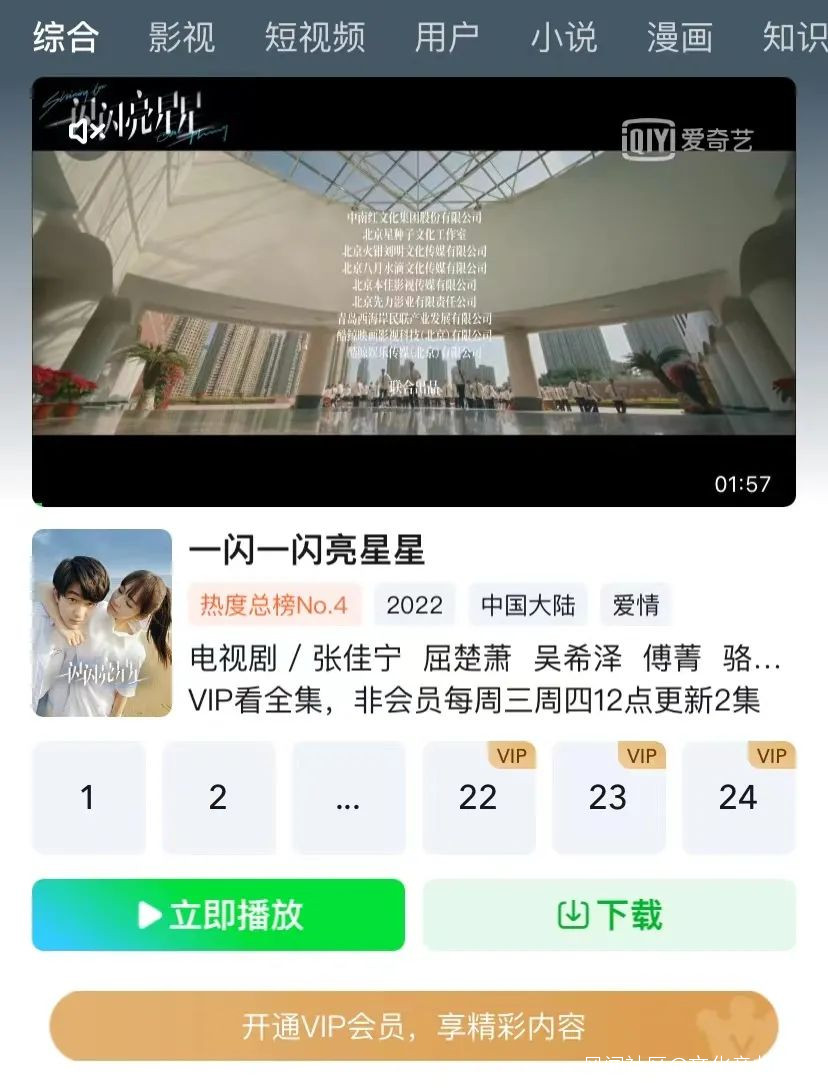Tap the 下载 download button
Image resolution: width=828 pixels, height=1091 pixels.
pos(610,914)
